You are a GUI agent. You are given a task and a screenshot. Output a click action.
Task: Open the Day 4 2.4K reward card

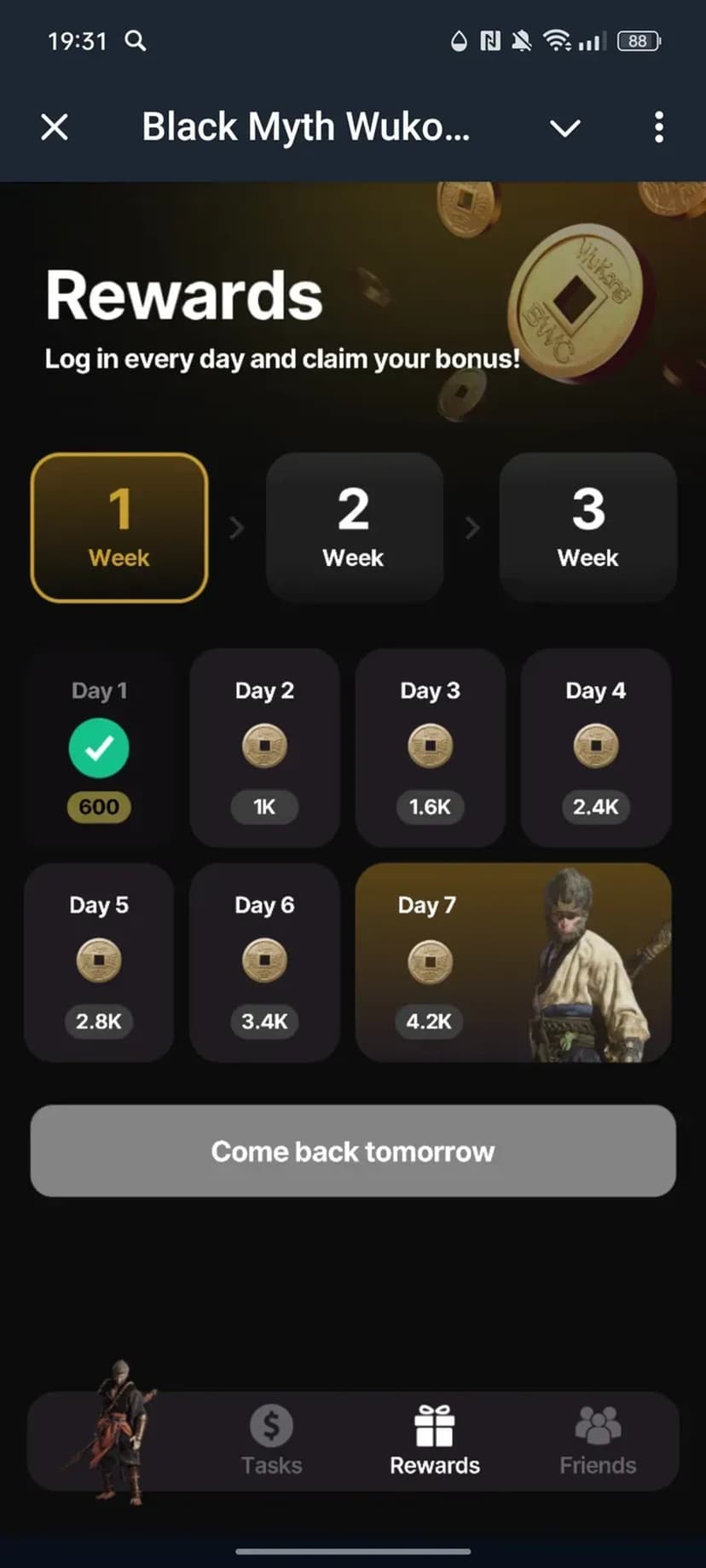[595, 747]
